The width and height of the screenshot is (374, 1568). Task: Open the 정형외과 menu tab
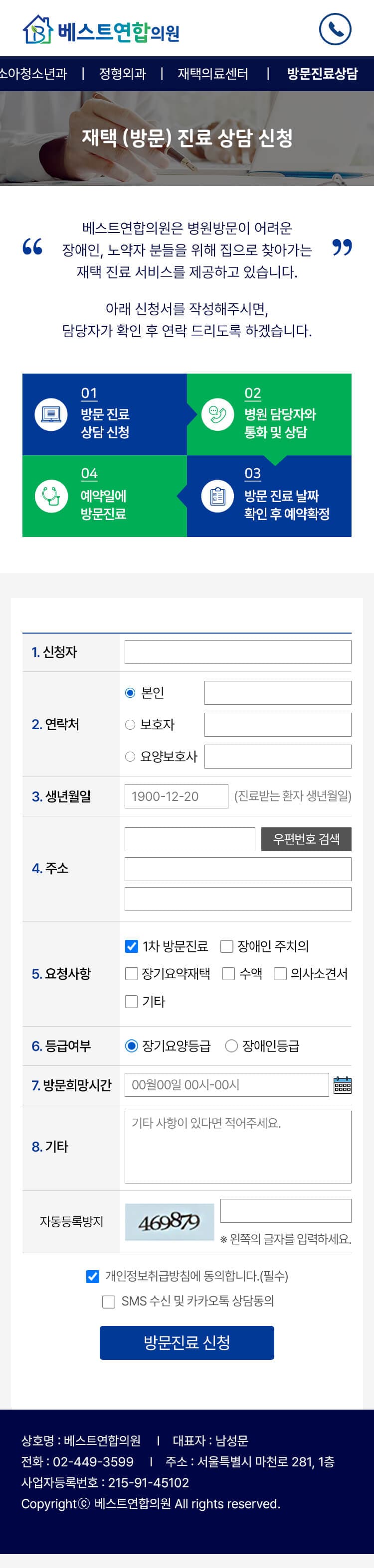click(x=123, y=74)
